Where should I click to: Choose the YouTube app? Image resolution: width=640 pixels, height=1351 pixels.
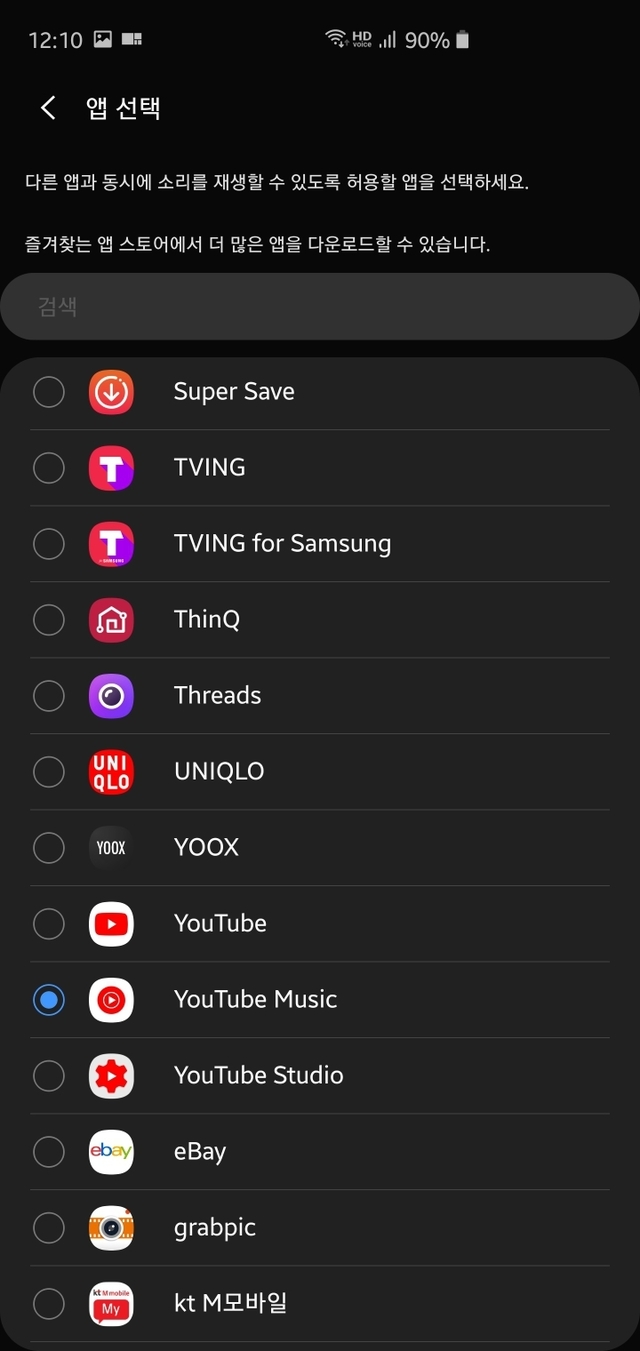pos(49,924)
